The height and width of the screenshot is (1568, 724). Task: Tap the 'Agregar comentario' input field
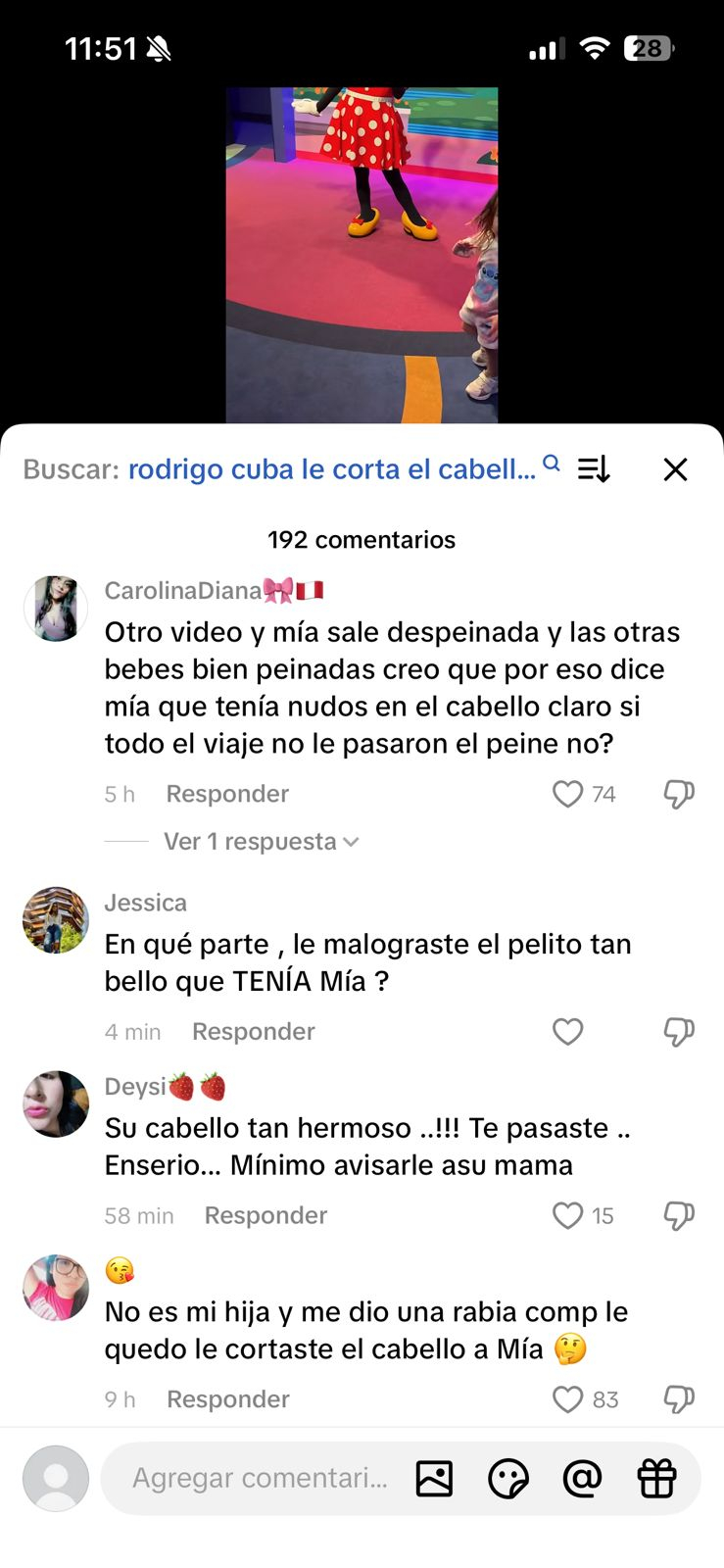coord(260,1478)
